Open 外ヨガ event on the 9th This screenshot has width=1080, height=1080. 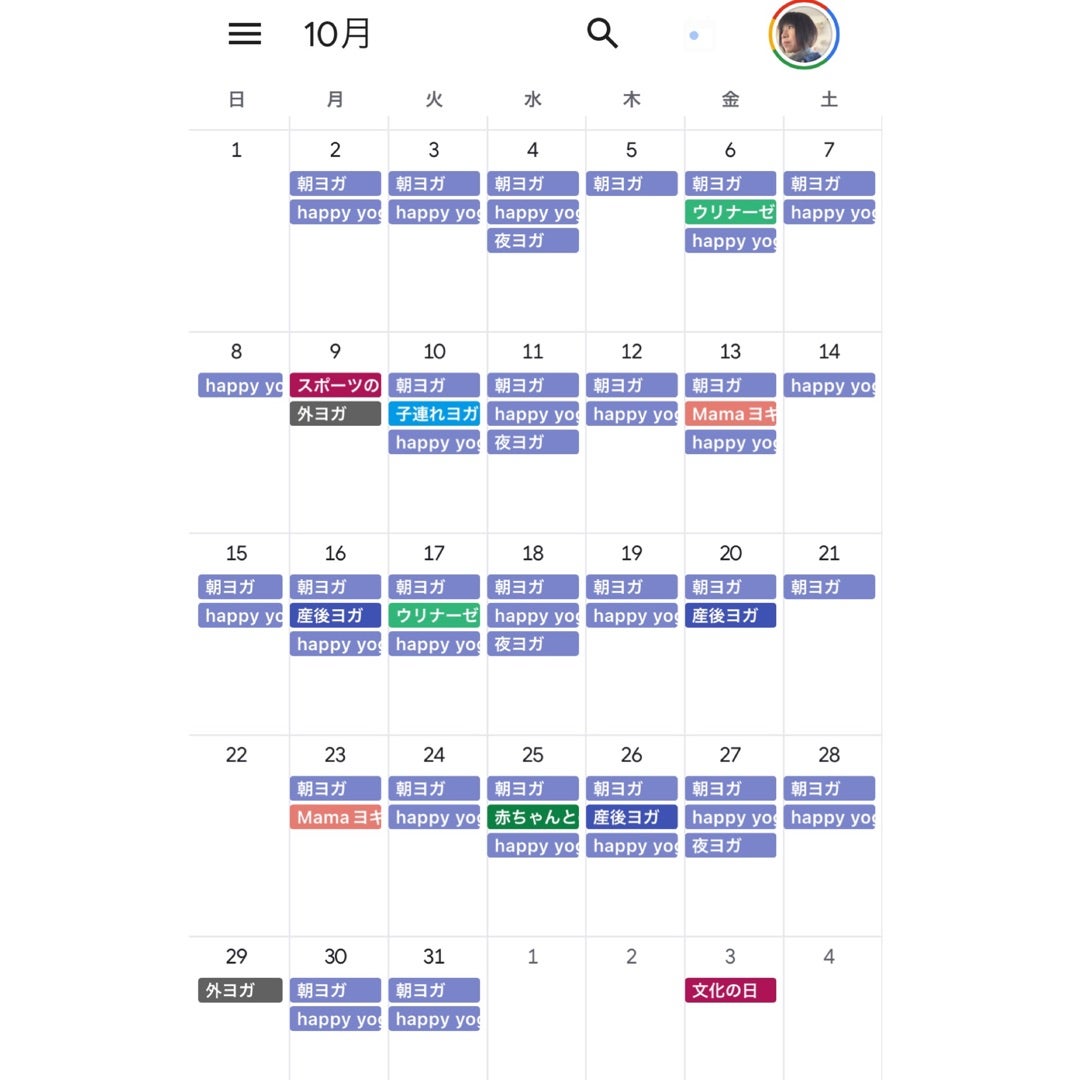tap(335, 414)
